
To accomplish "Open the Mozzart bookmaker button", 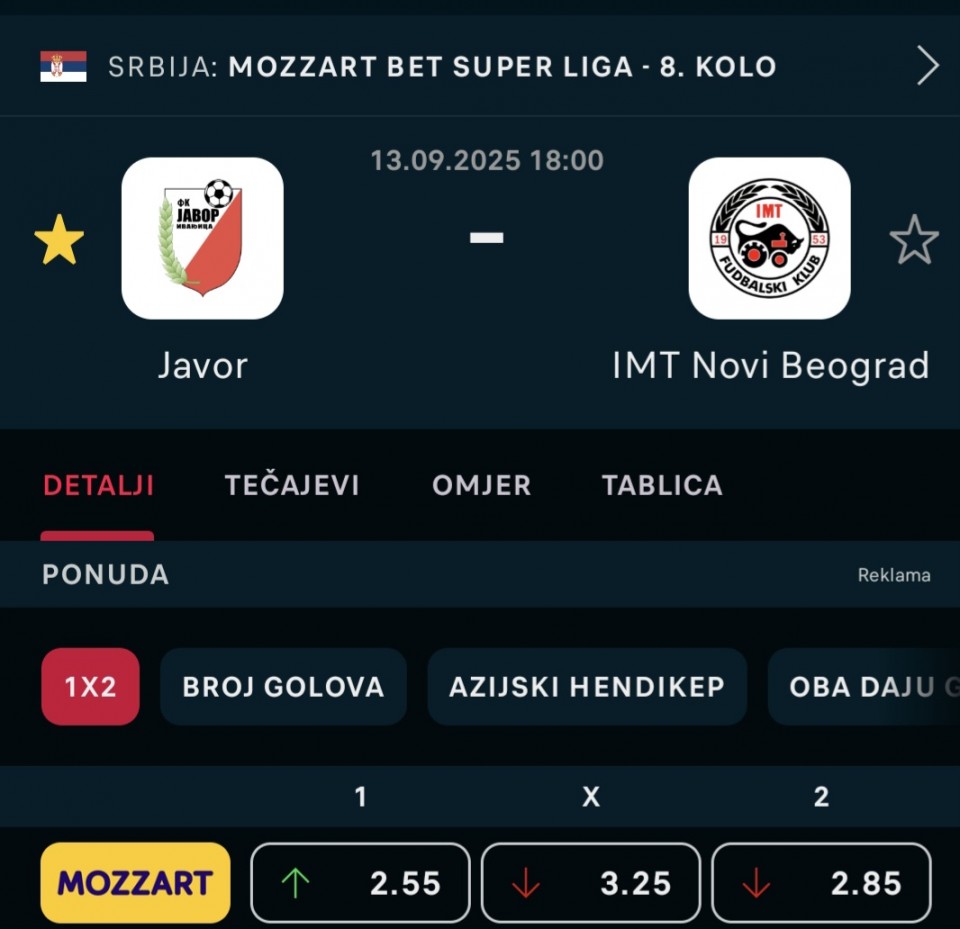I will pos(135,883).
